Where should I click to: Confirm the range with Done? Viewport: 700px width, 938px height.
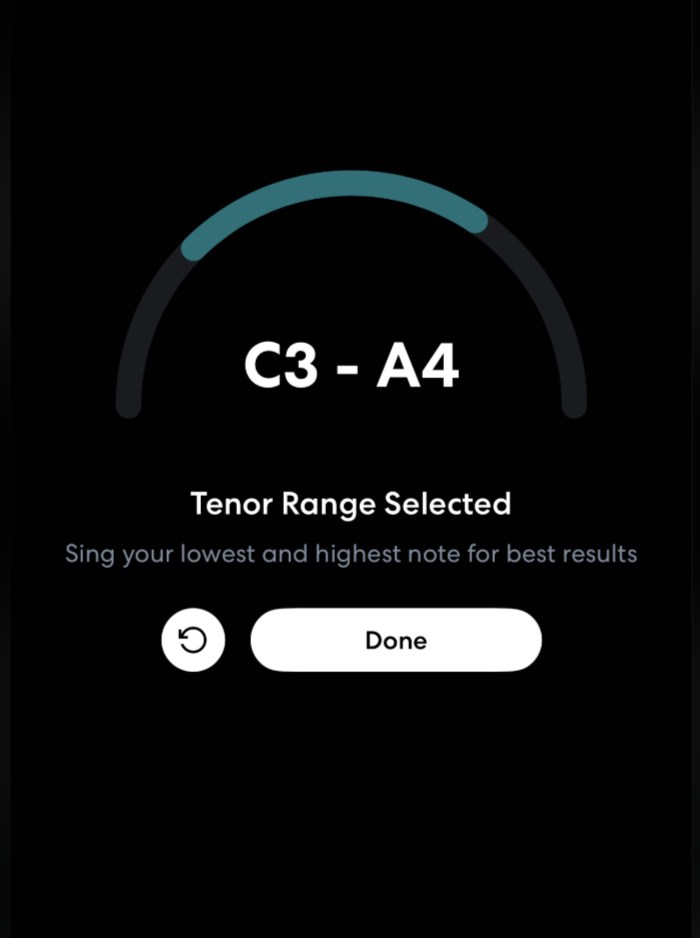tap(396, 640)
